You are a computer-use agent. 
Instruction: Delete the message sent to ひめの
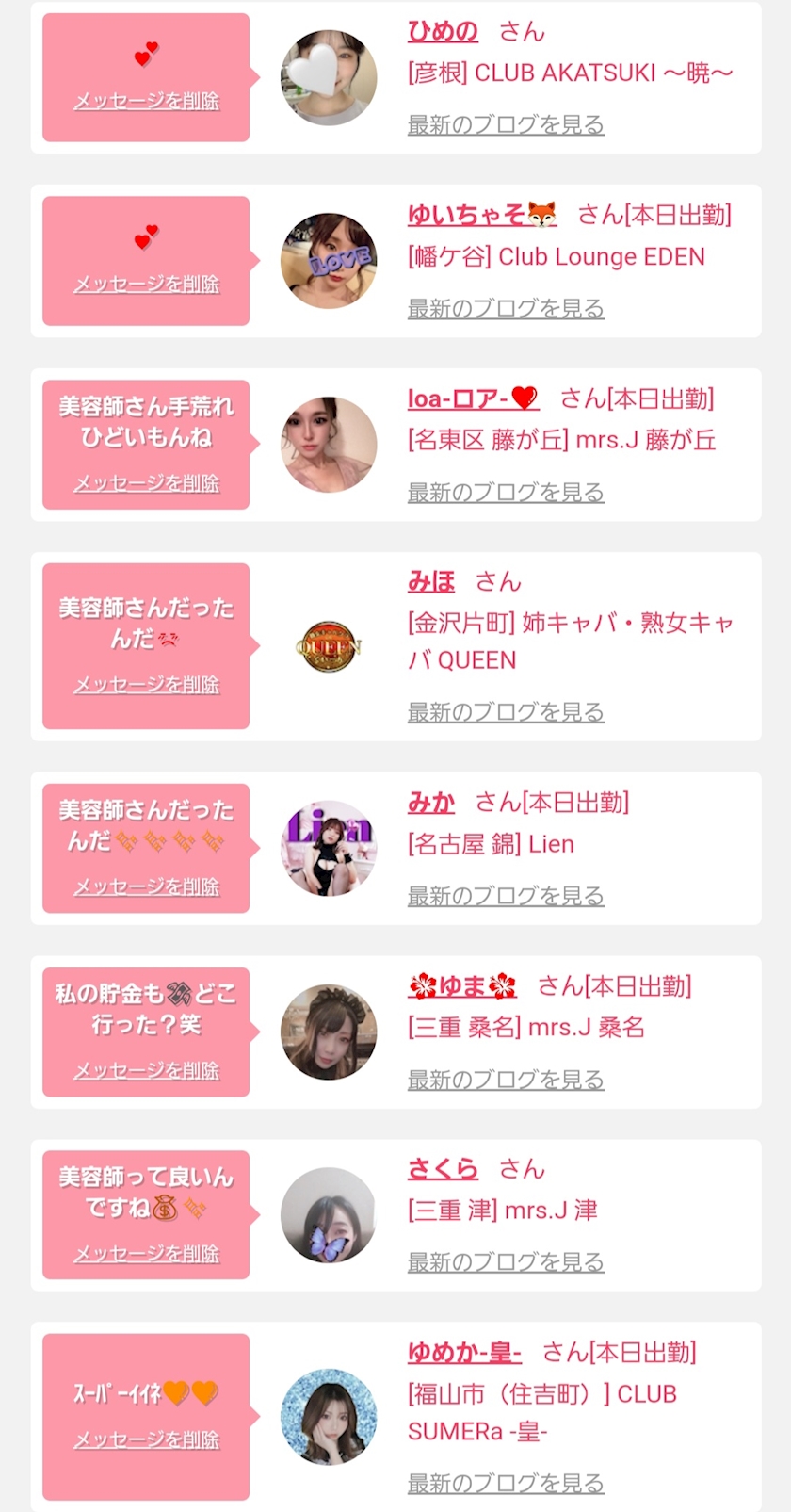click(146, 101)
